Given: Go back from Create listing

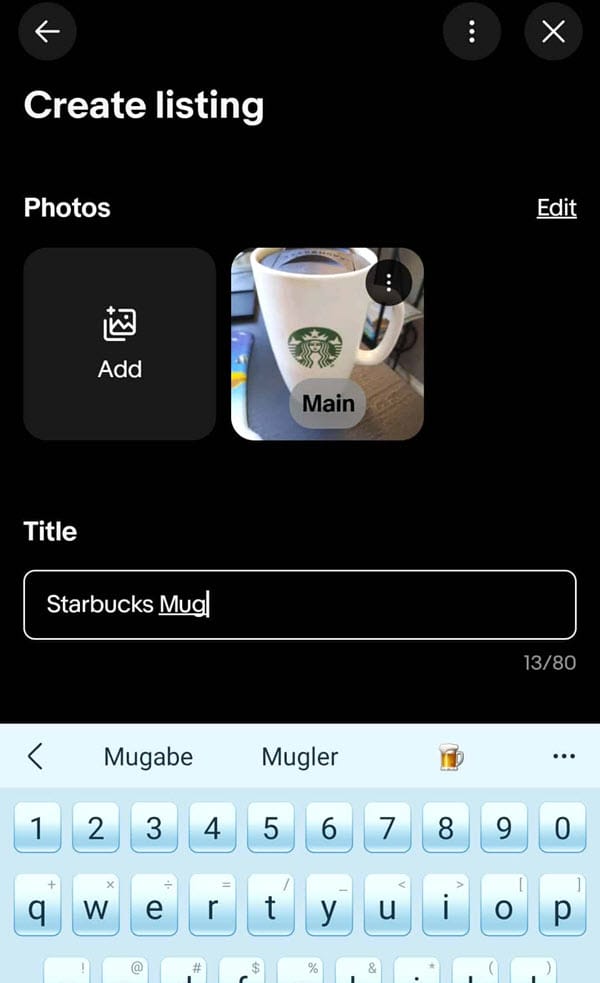Looking at the screenshot, I should (47, 32).
